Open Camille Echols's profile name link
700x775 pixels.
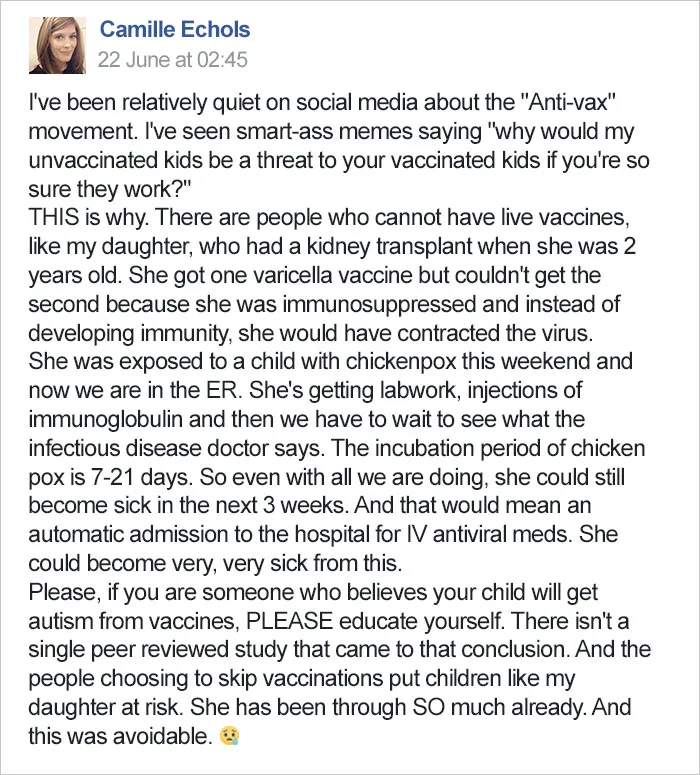click(x=175, y=30)
